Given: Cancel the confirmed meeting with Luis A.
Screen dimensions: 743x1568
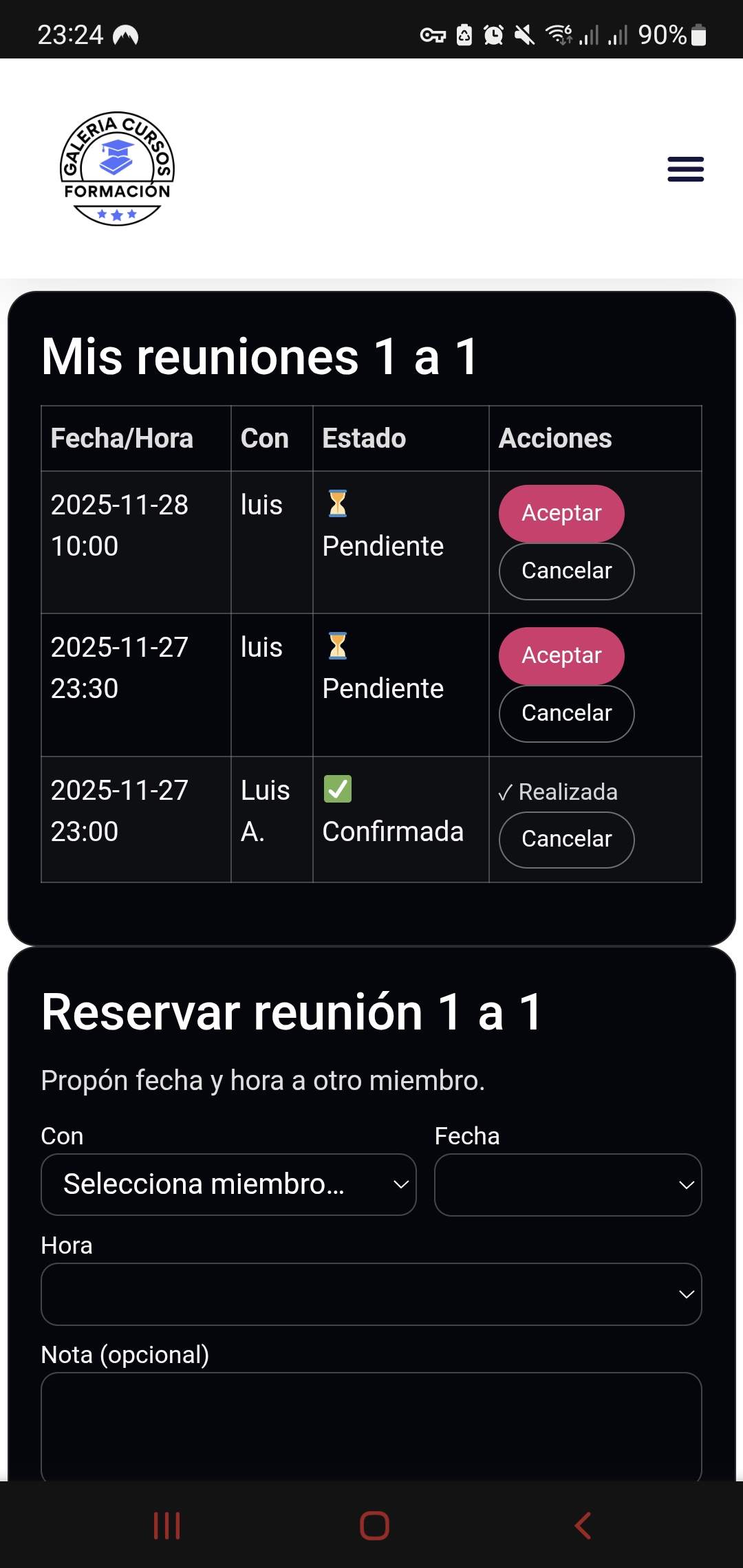Looking at the screenshot, I should [566, 839].
